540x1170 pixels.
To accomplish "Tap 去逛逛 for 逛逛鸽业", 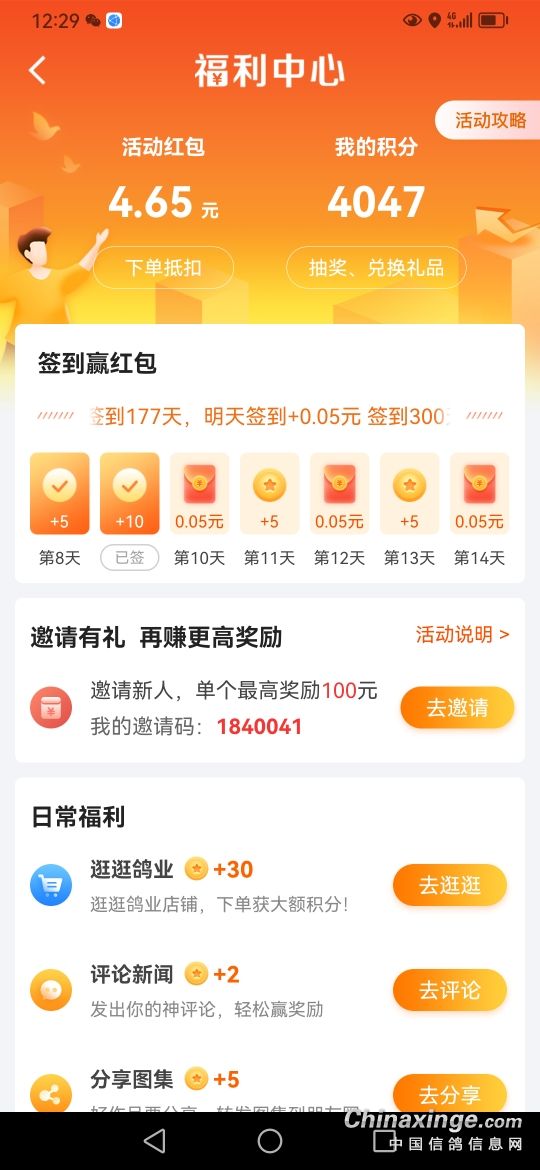I will click(450, 886).
